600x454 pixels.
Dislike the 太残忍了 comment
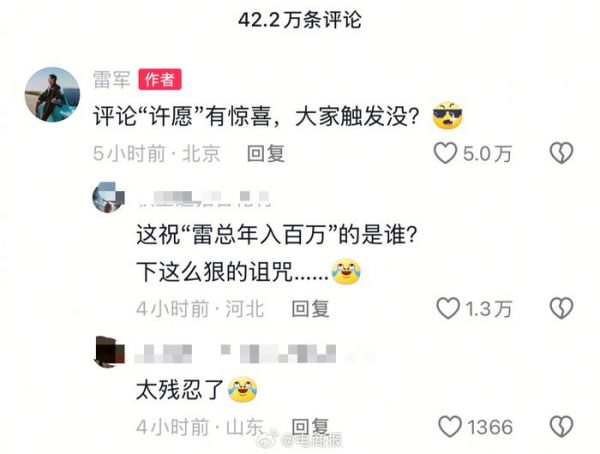pos(562,427)
